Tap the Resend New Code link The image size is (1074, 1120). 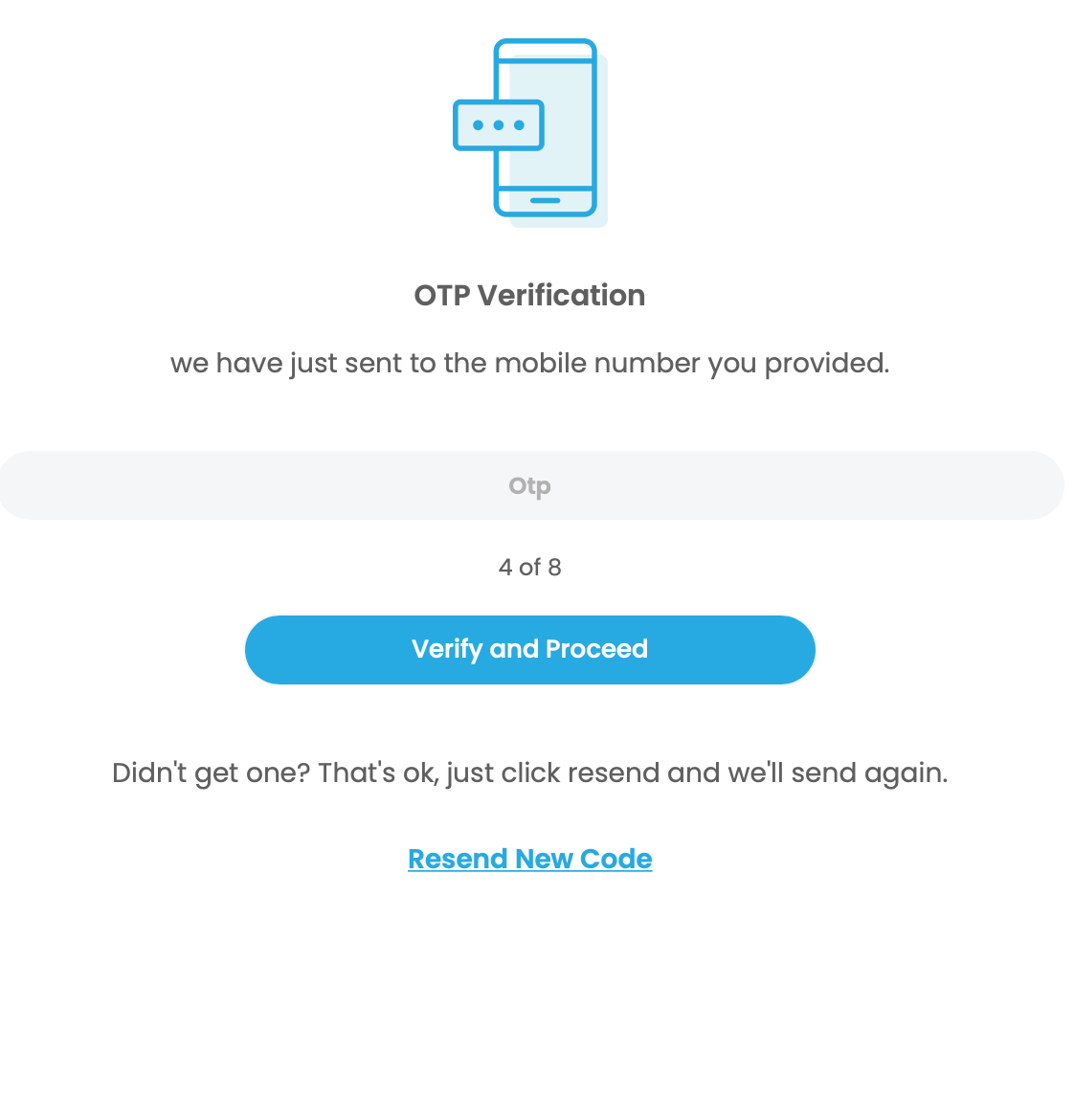point(529,859)
